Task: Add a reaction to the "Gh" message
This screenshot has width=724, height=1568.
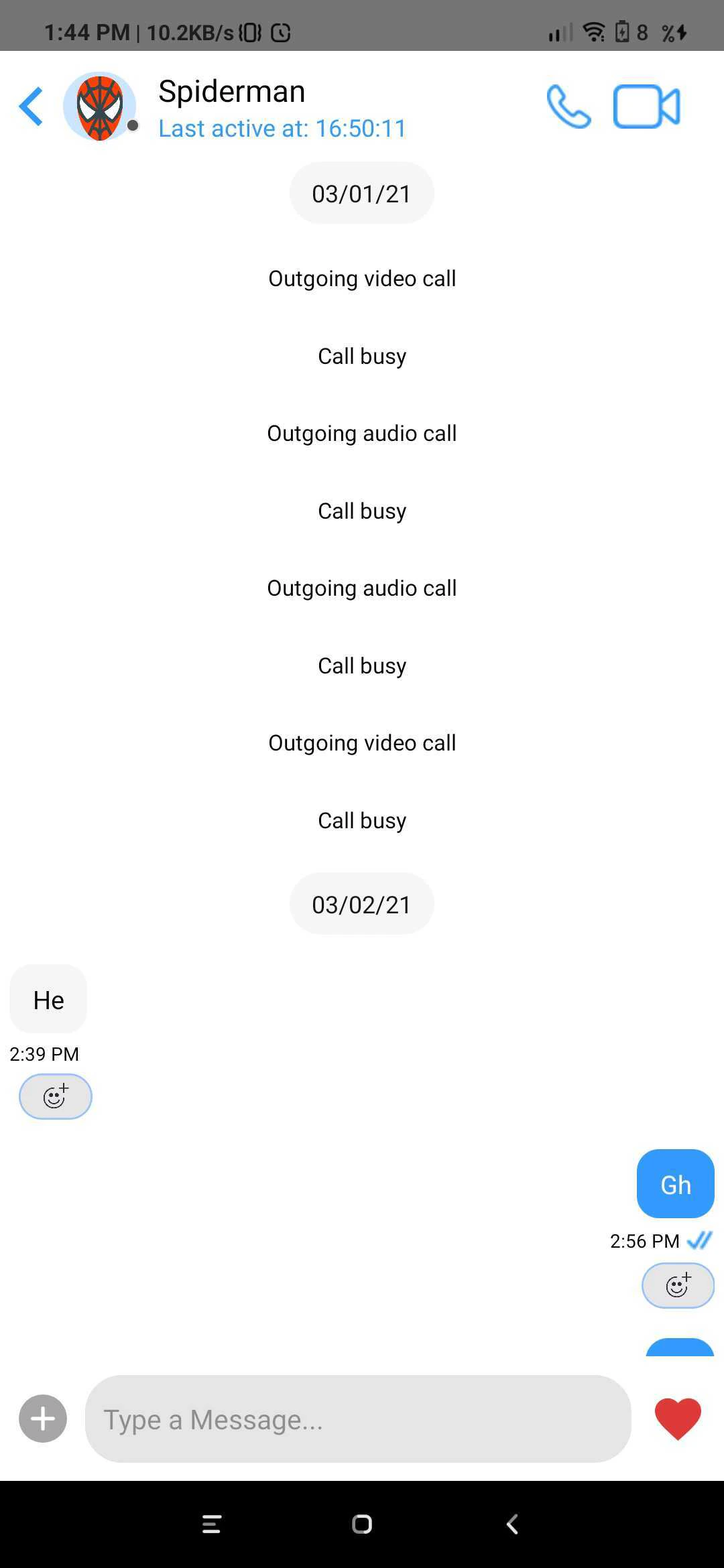Action: (x=678, y=1286)
